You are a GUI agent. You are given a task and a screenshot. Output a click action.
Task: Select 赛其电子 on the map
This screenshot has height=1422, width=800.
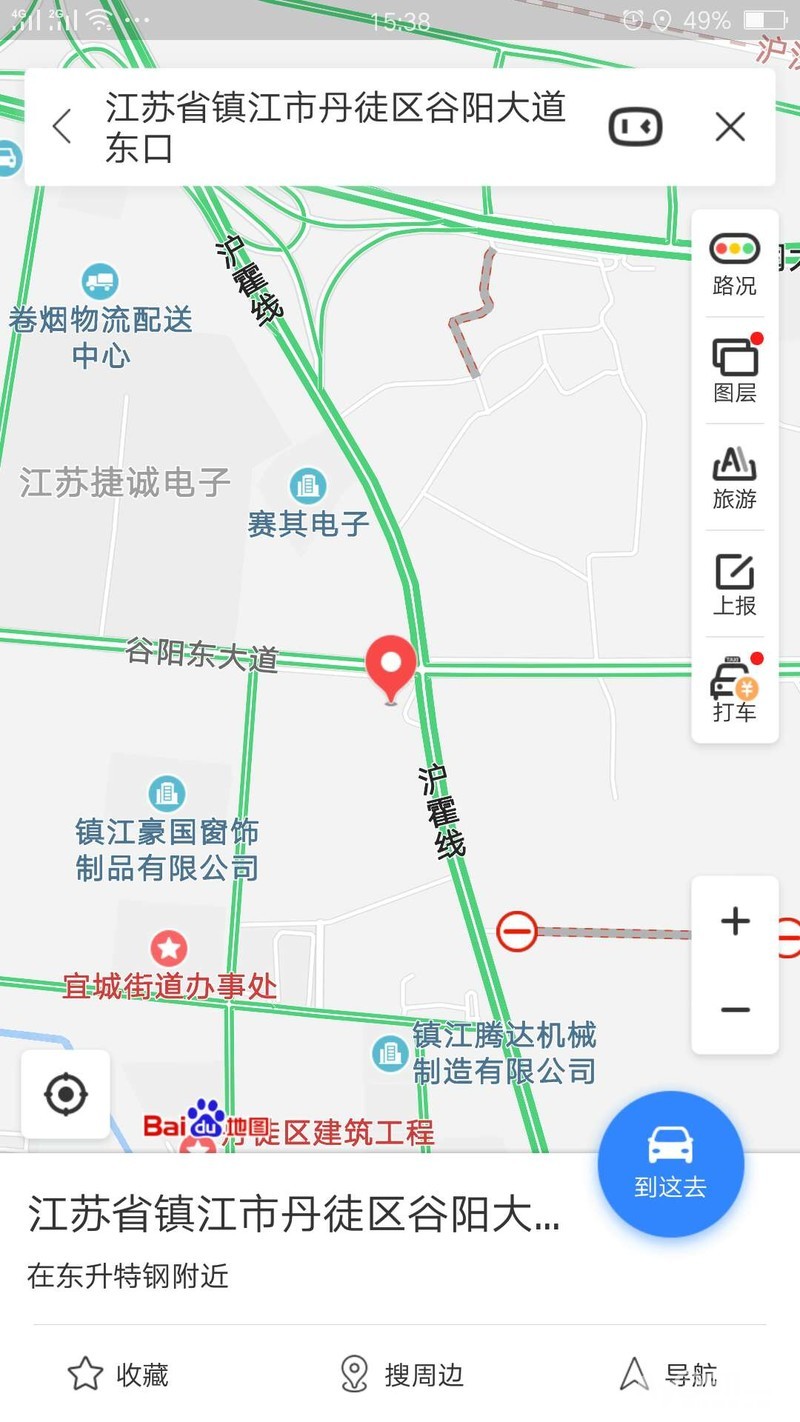coord(308,504)
